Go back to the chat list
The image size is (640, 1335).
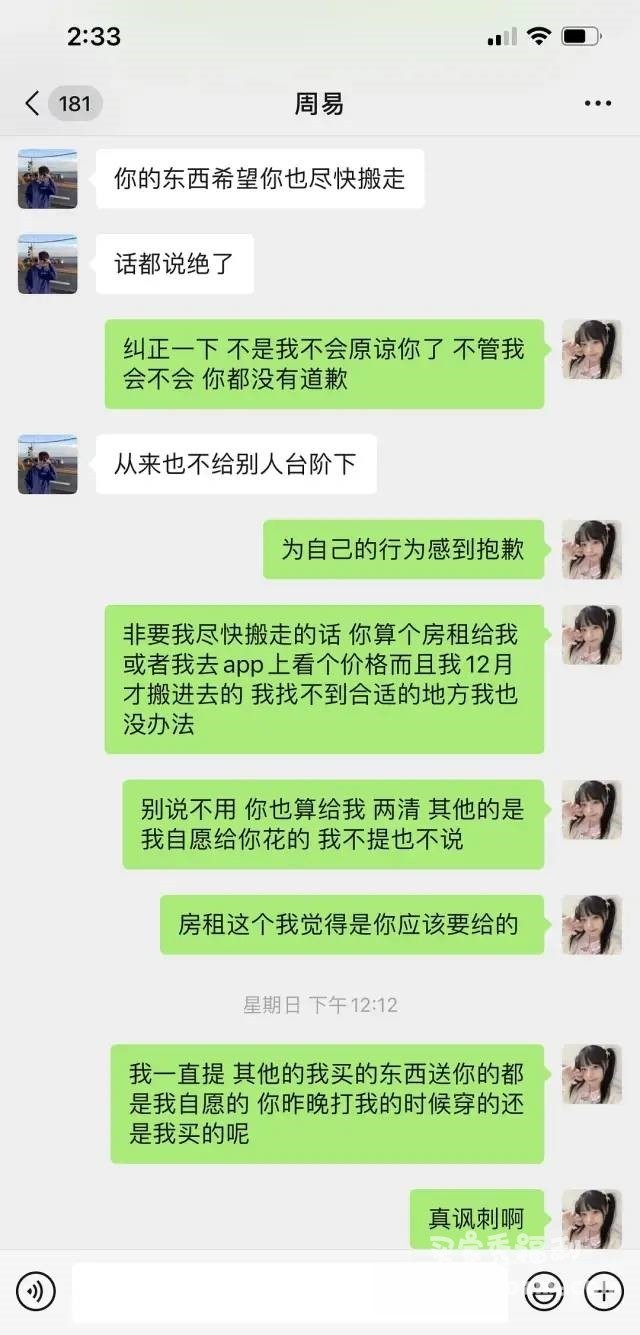(34, 103)
